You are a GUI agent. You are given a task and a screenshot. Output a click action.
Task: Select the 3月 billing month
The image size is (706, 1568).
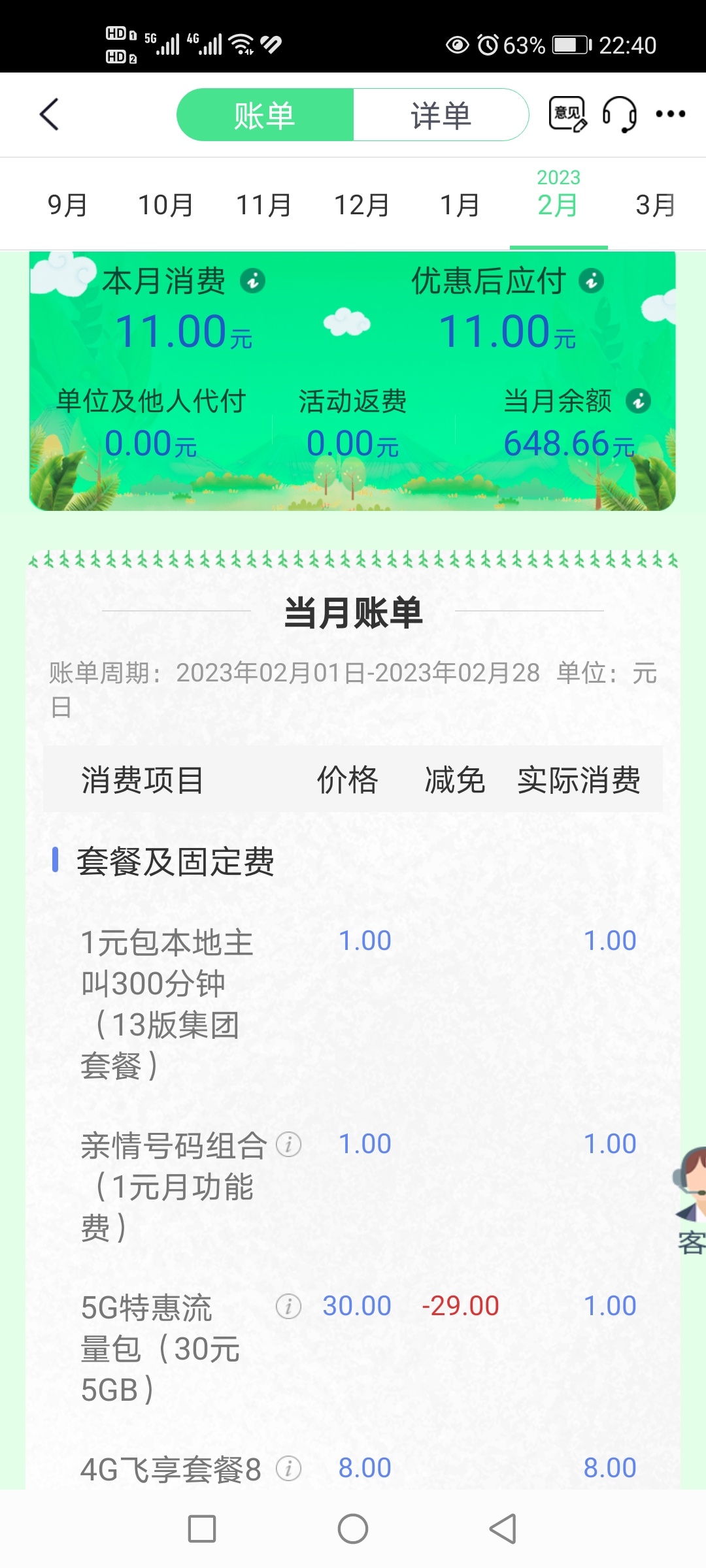point(656,205)
